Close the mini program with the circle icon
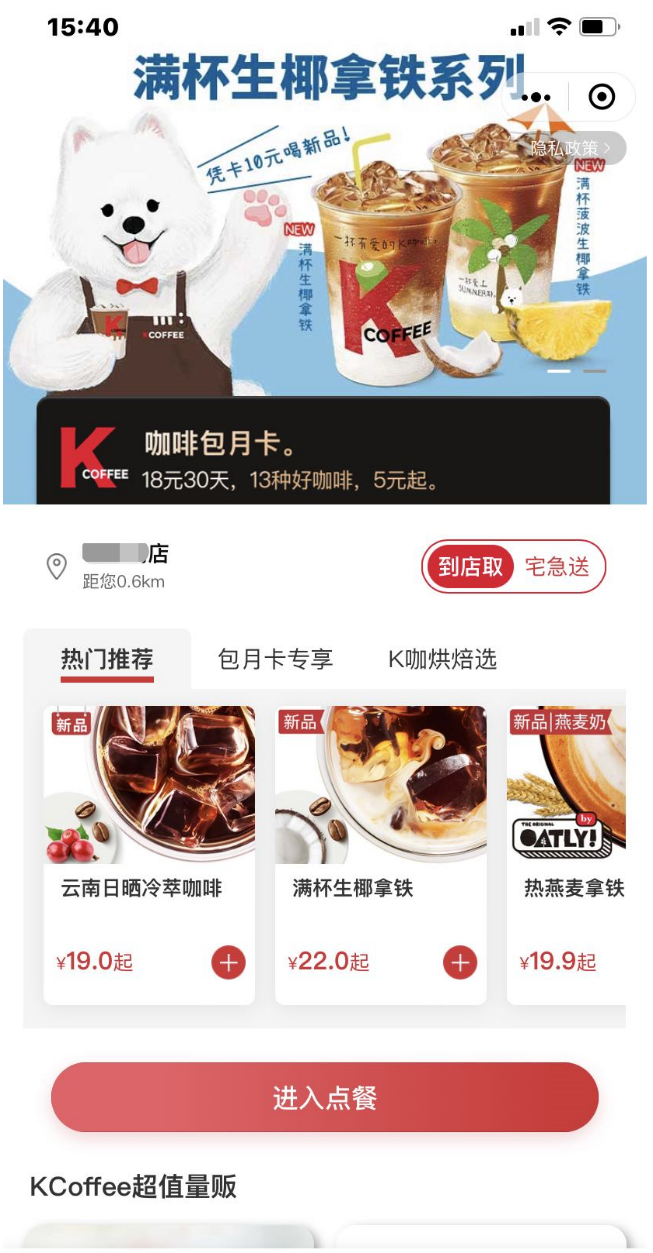 point(602,97)
